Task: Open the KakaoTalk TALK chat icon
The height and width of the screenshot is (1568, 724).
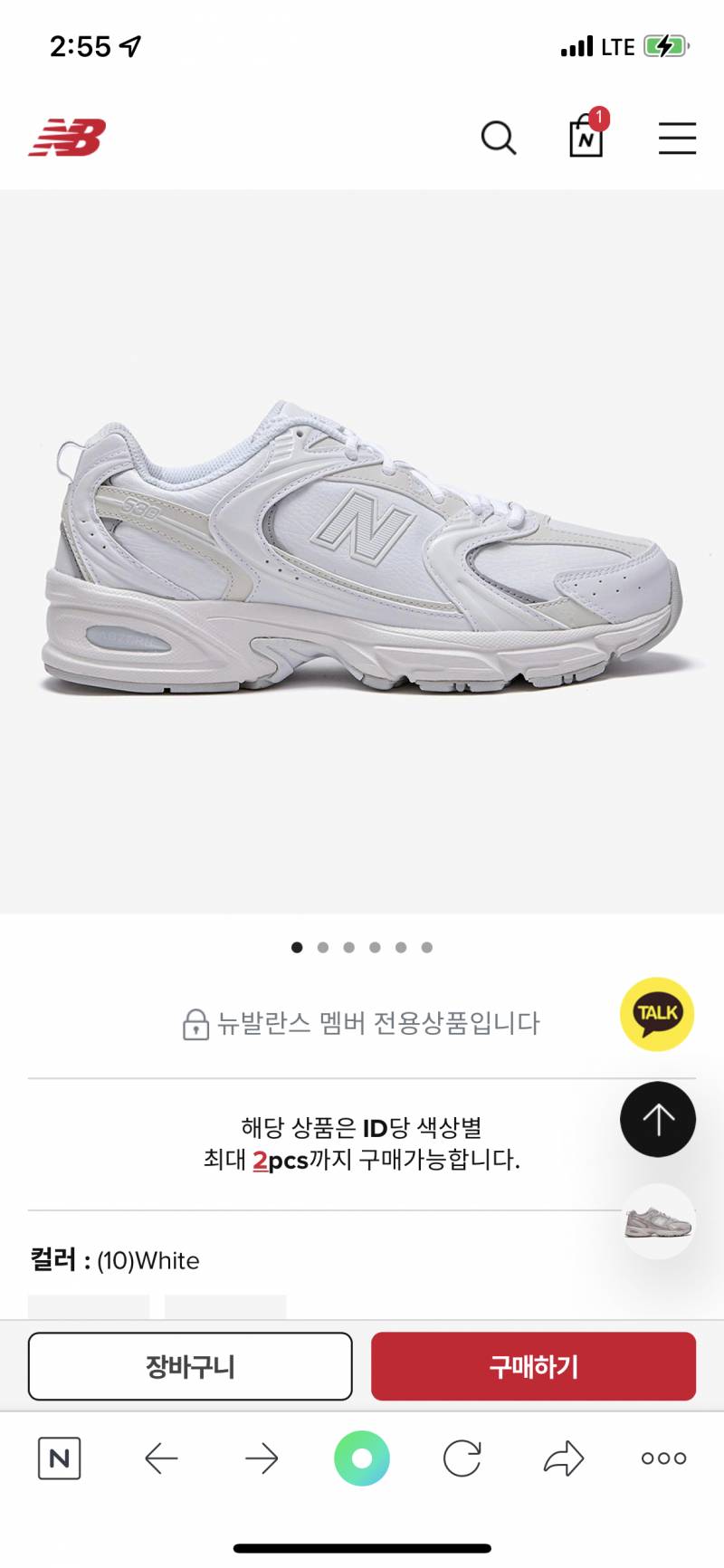Action: (658, 1015)
